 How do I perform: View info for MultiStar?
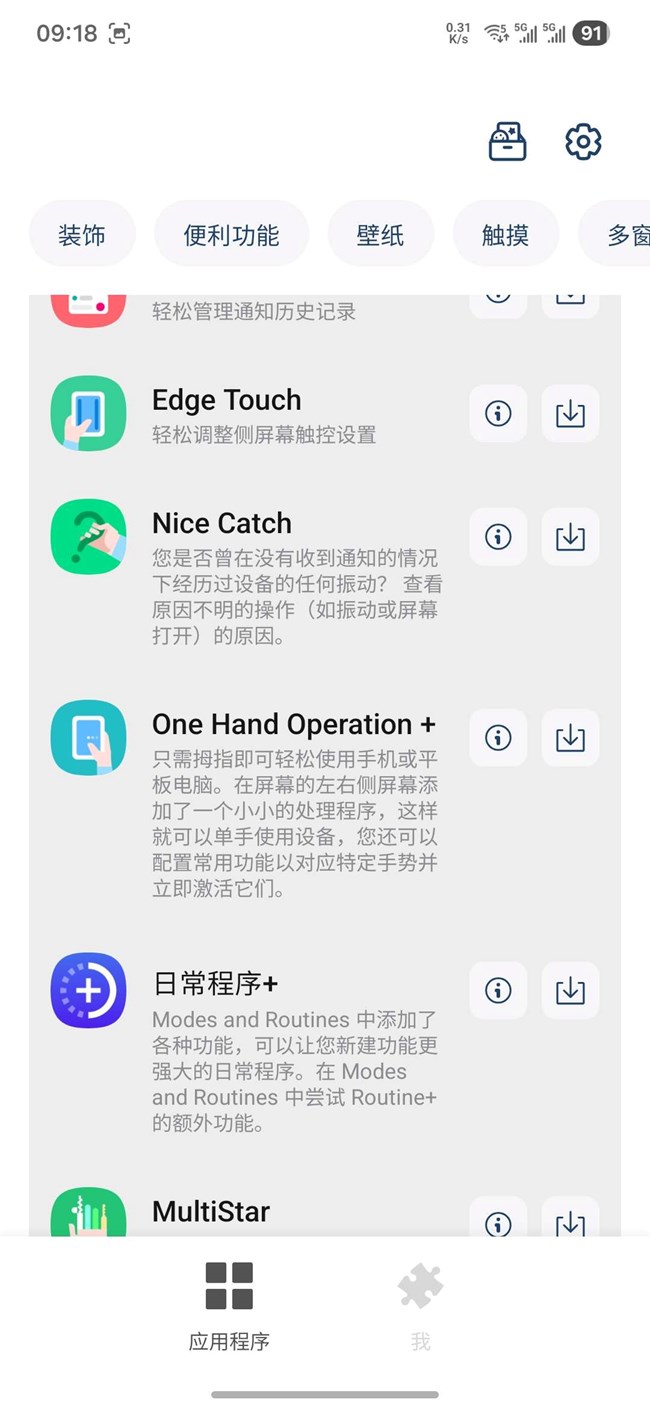point(498,1223)
